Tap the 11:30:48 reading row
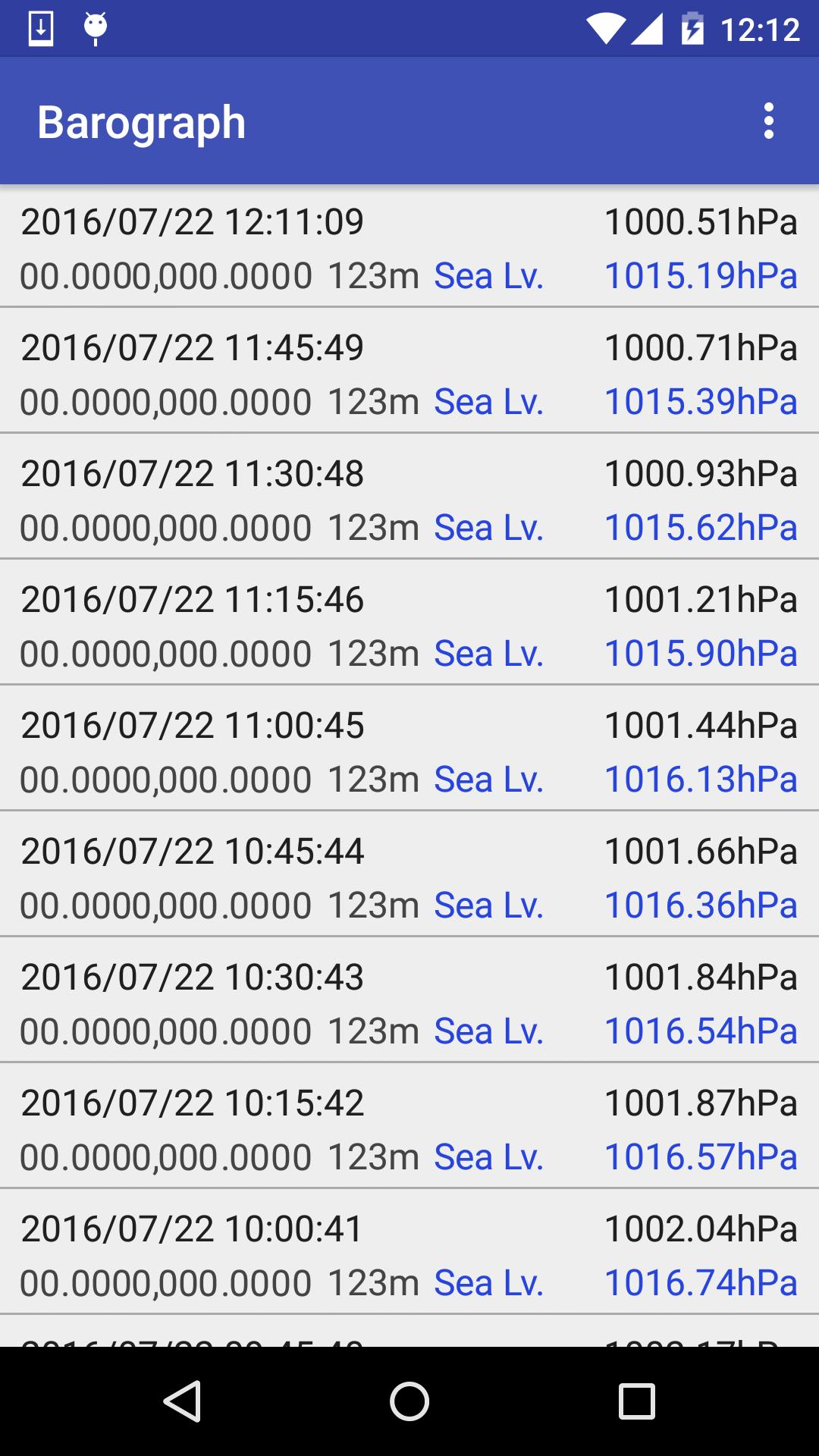Viewport: 819px width, 1456px height. [x=409, y=496]
